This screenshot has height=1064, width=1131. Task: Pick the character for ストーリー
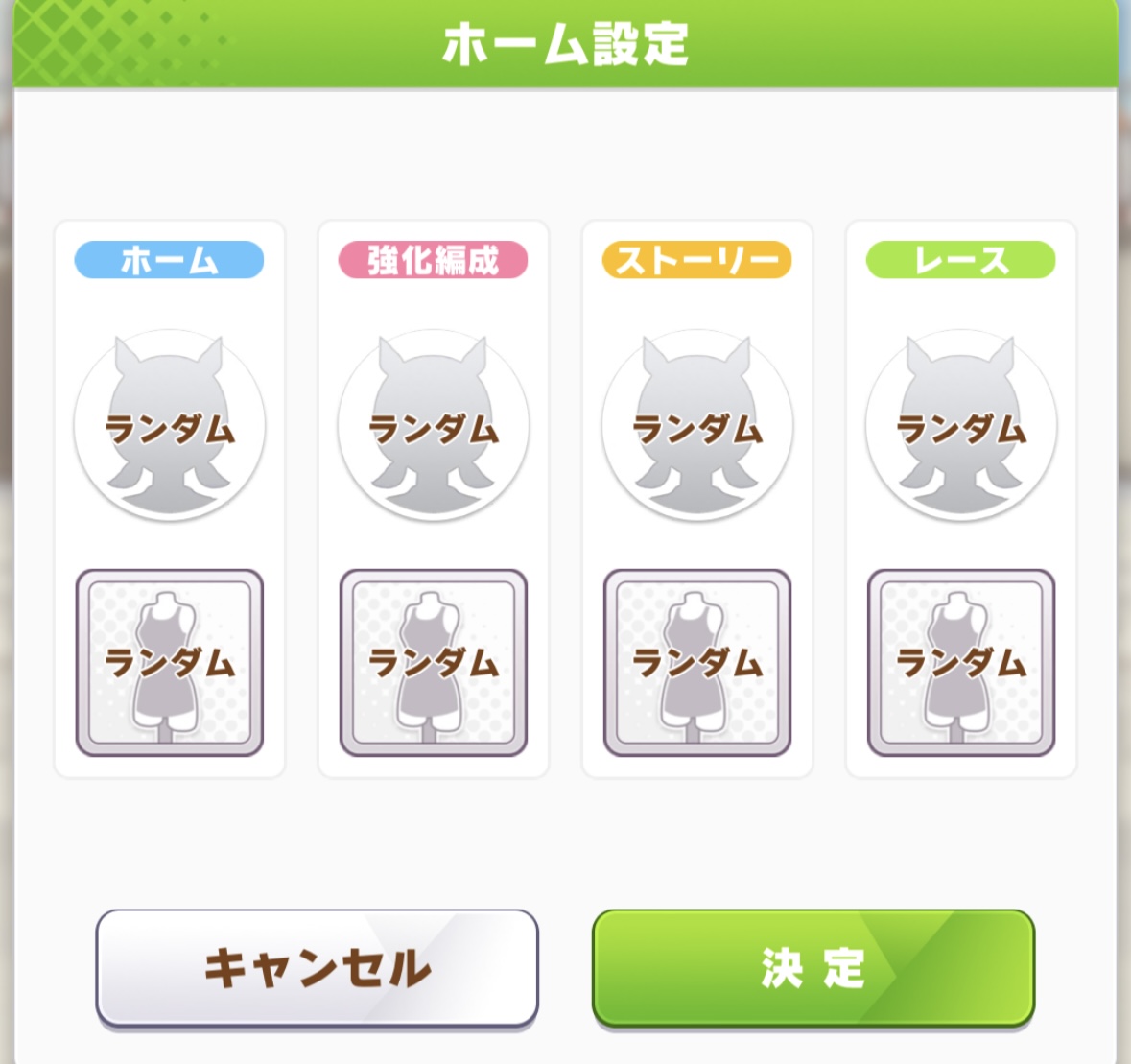click(x=697, y=426)
